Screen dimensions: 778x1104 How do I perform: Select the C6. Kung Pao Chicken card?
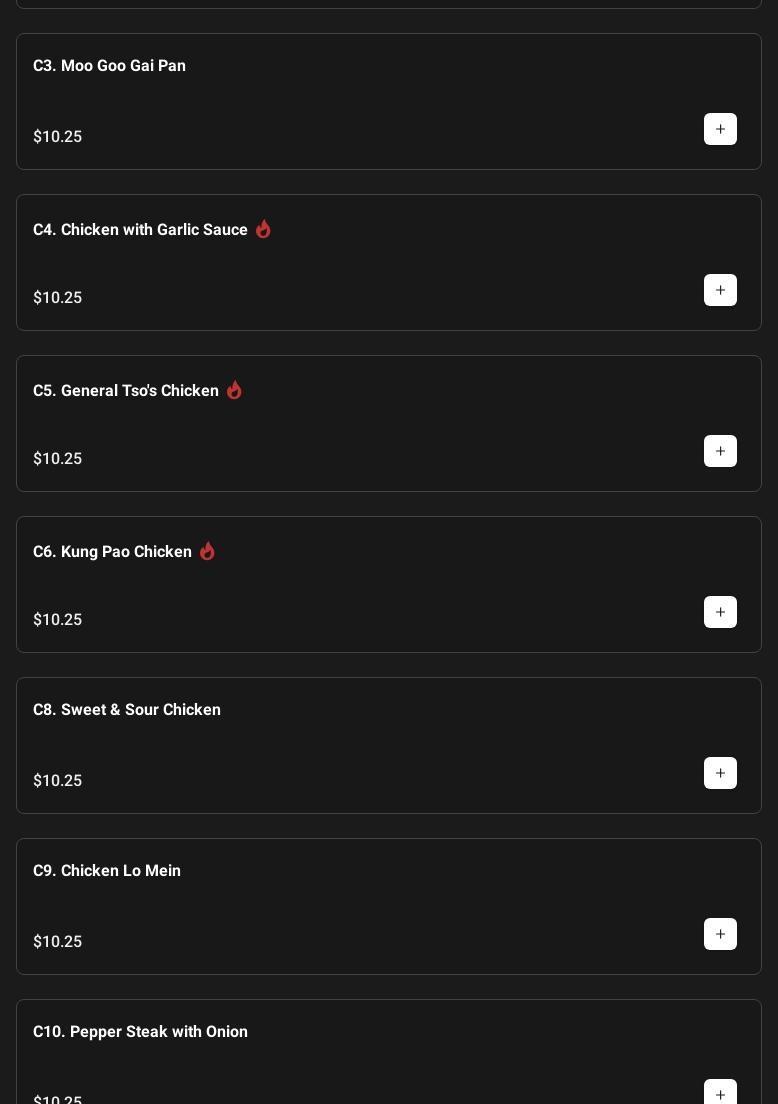(112, 552)
